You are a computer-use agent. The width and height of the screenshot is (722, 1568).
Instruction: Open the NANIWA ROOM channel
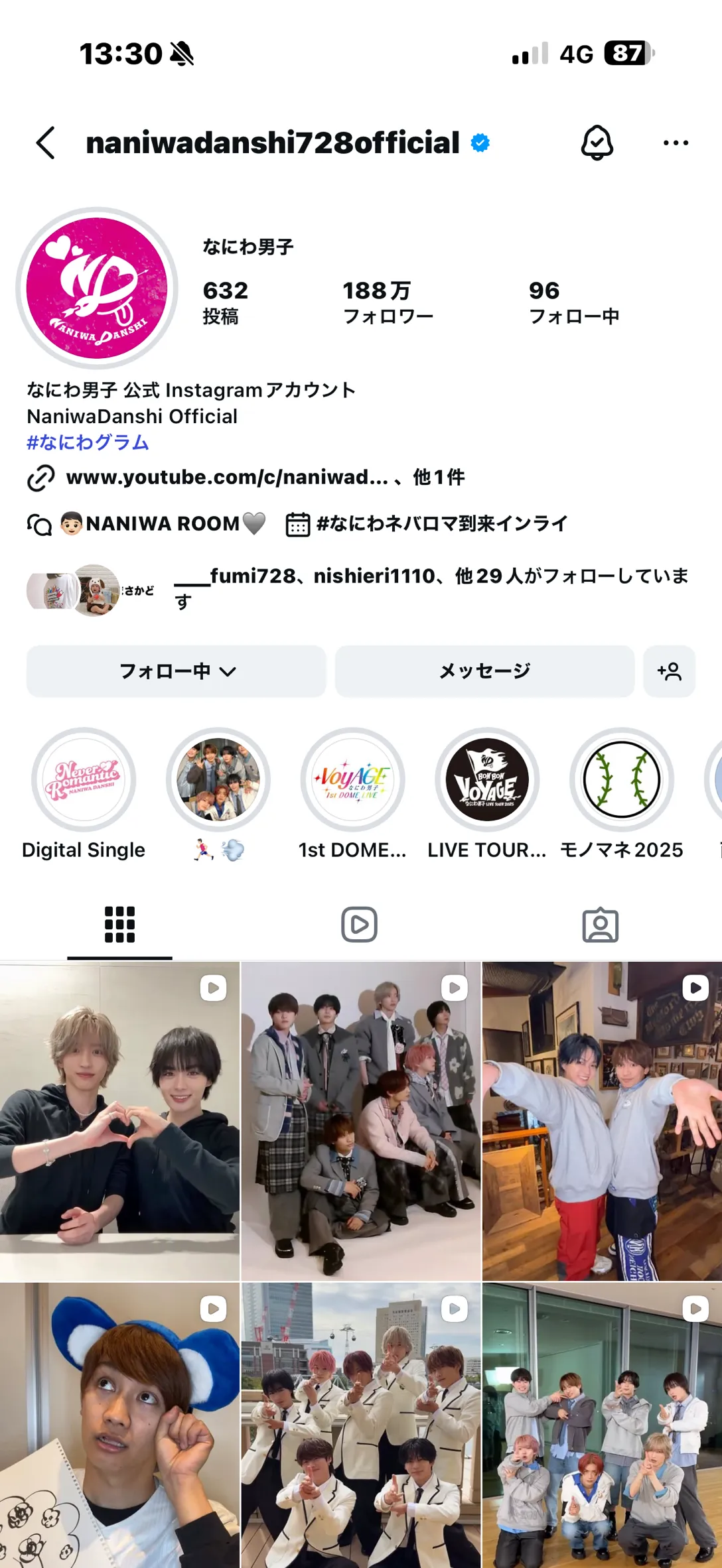point(163,524)
